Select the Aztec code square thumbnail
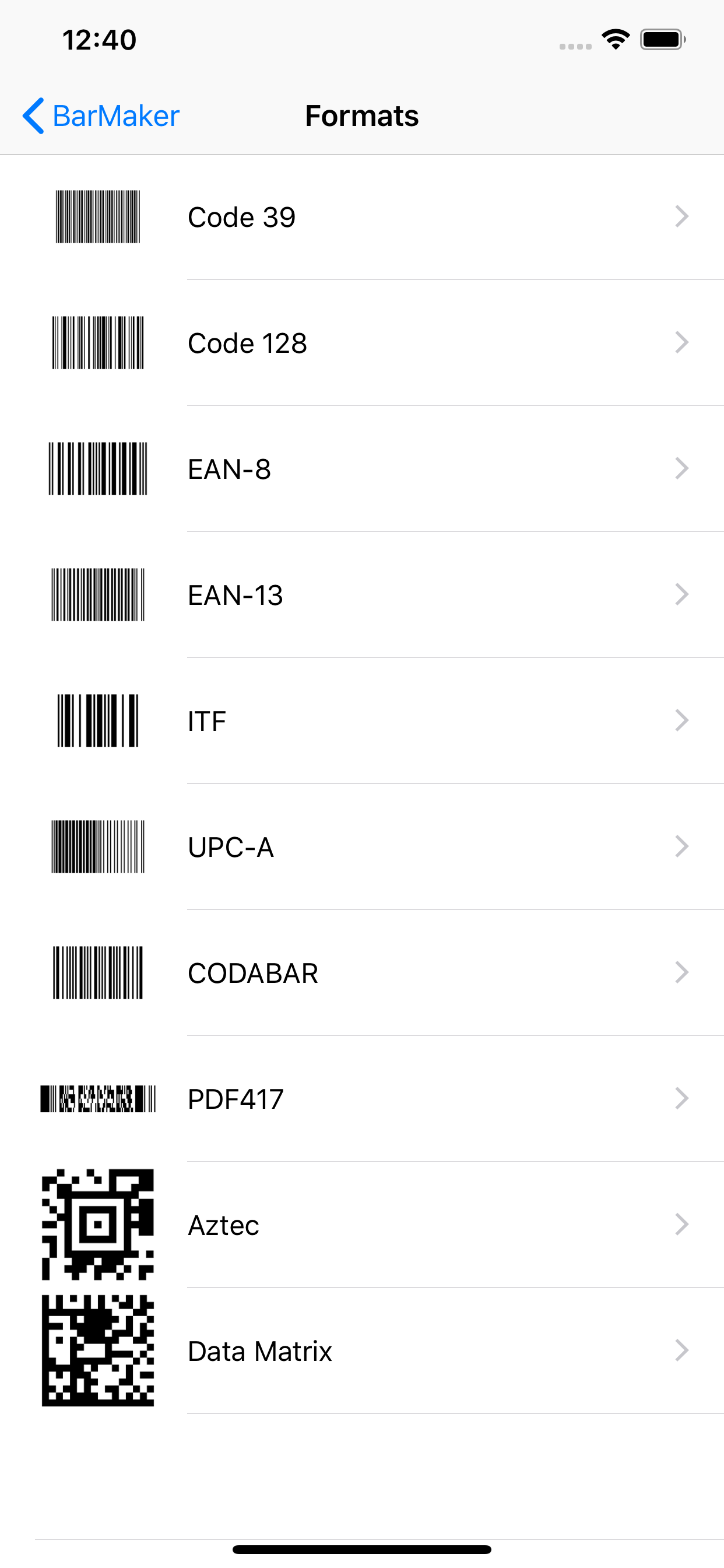 click(x=97, y=1224)
